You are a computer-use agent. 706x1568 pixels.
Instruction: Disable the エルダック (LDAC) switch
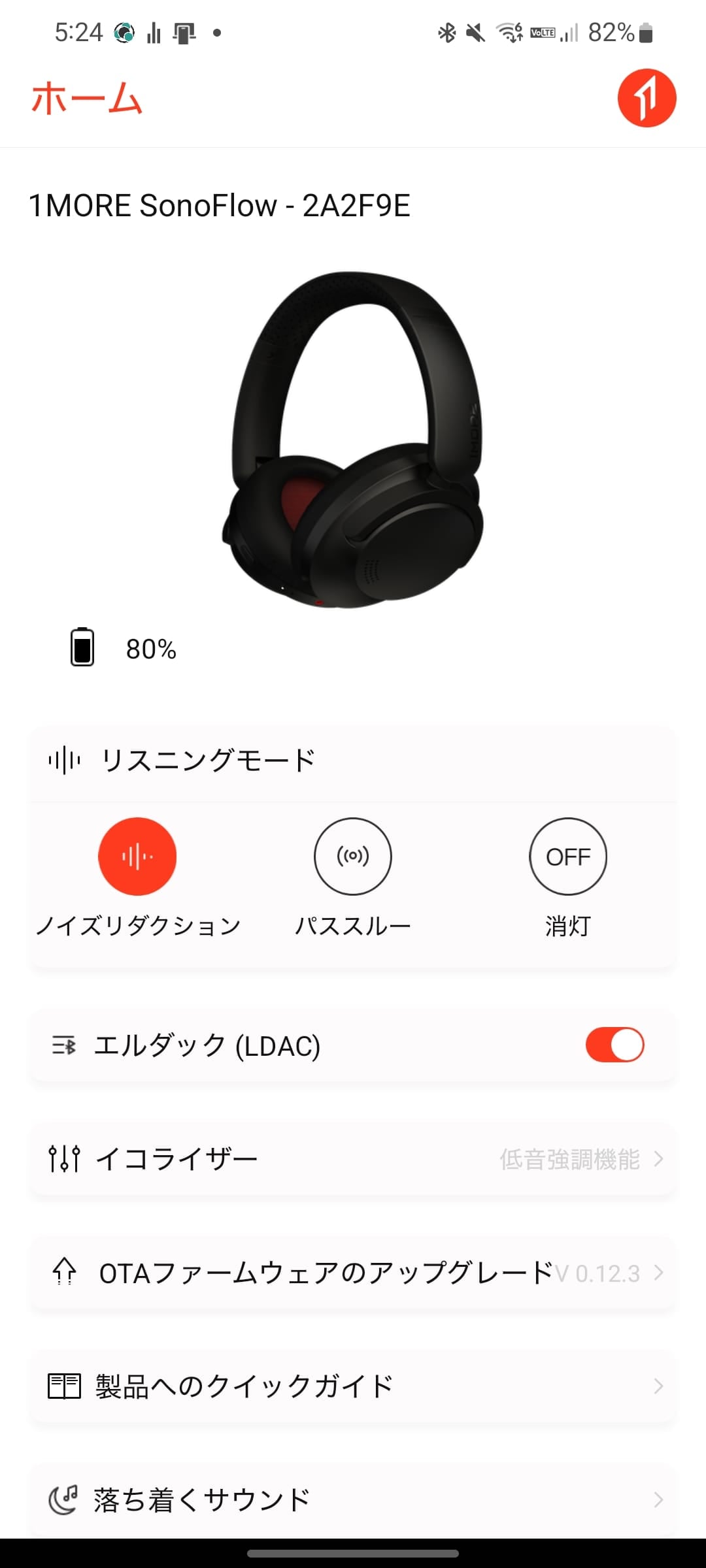614,1045
